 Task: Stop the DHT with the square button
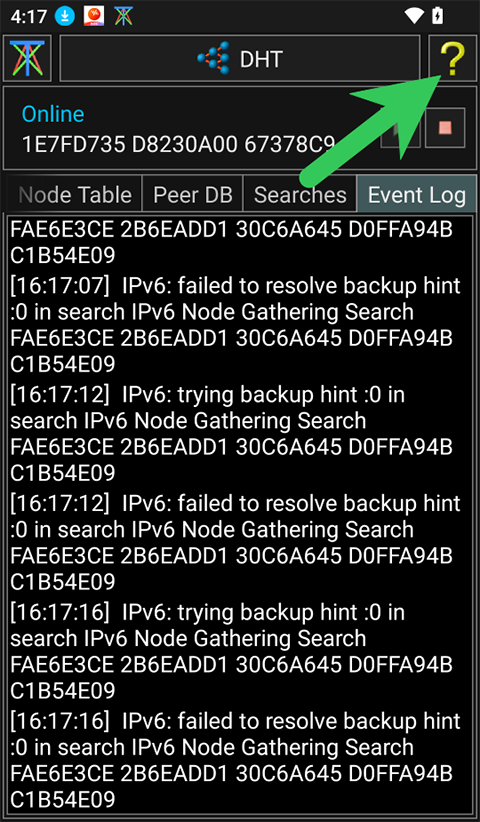(x=445, y=127)
